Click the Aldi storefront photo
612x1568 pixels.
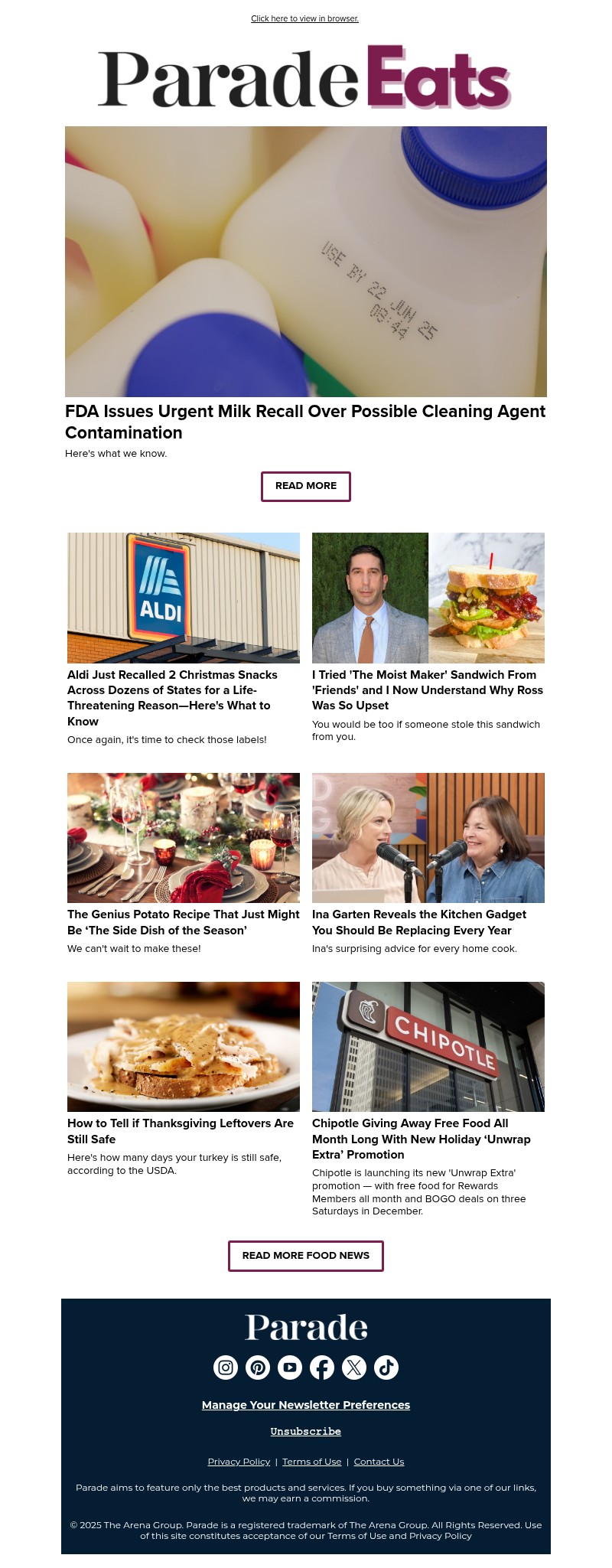coord(184,598)
